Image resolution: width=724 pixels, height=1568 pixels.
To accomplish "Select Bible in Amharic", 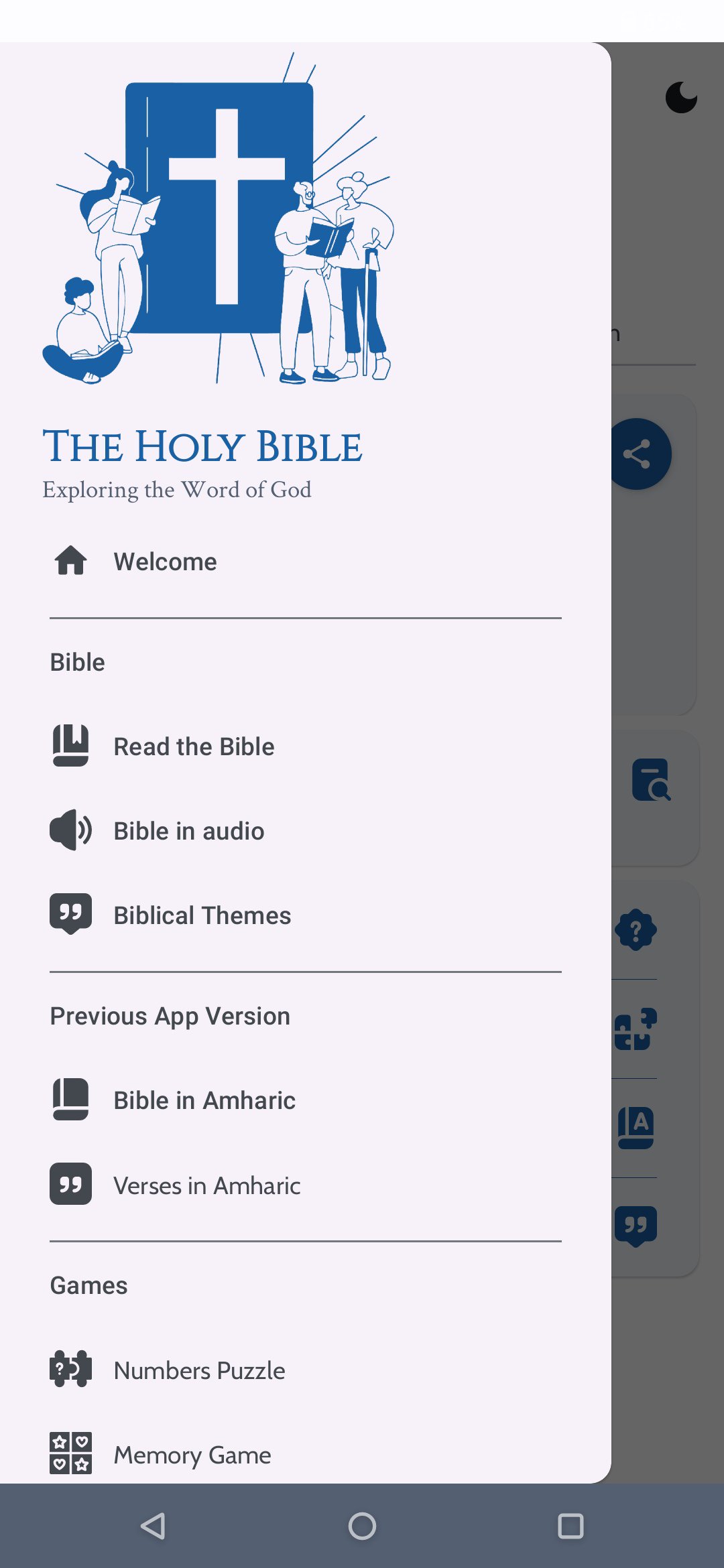I will tap(204, 1100).
